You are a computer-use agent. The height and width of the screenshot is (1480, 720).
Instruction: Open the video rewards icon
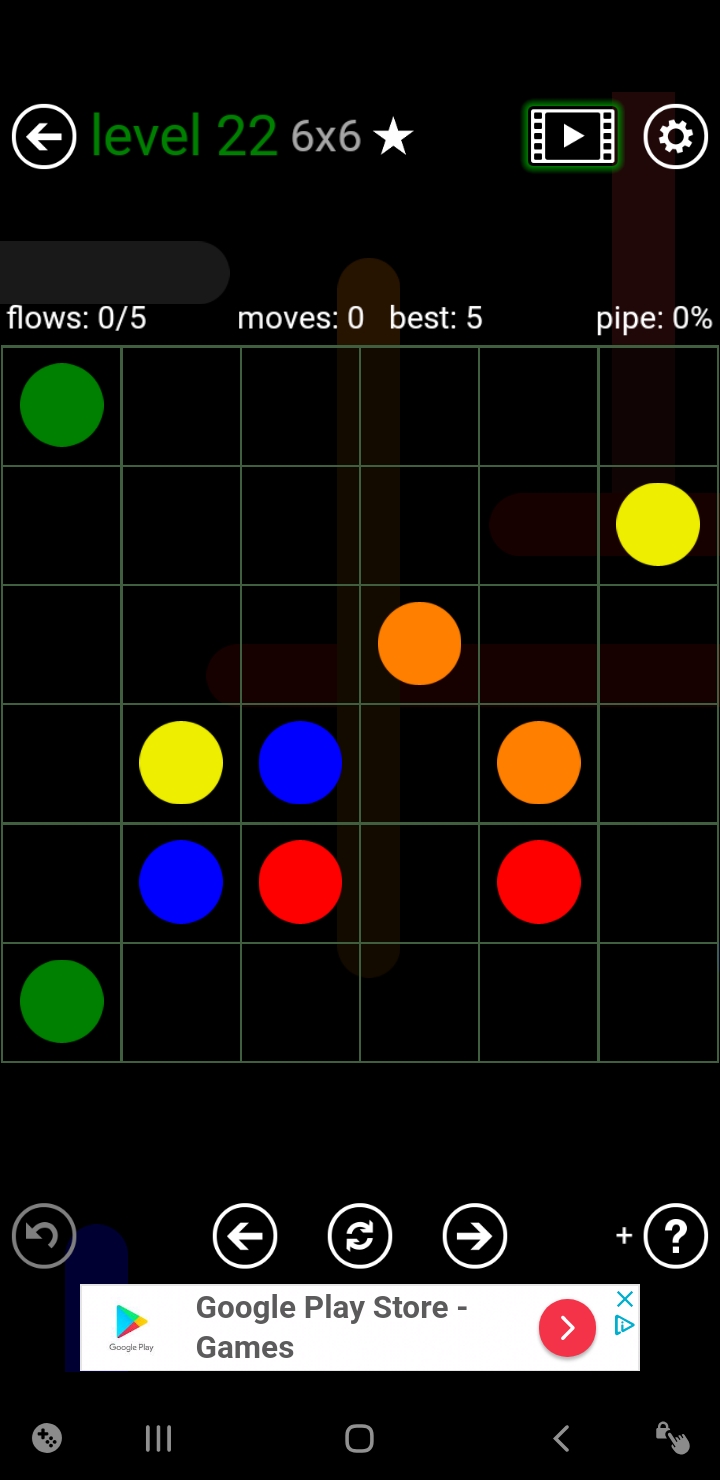point(573,136)
